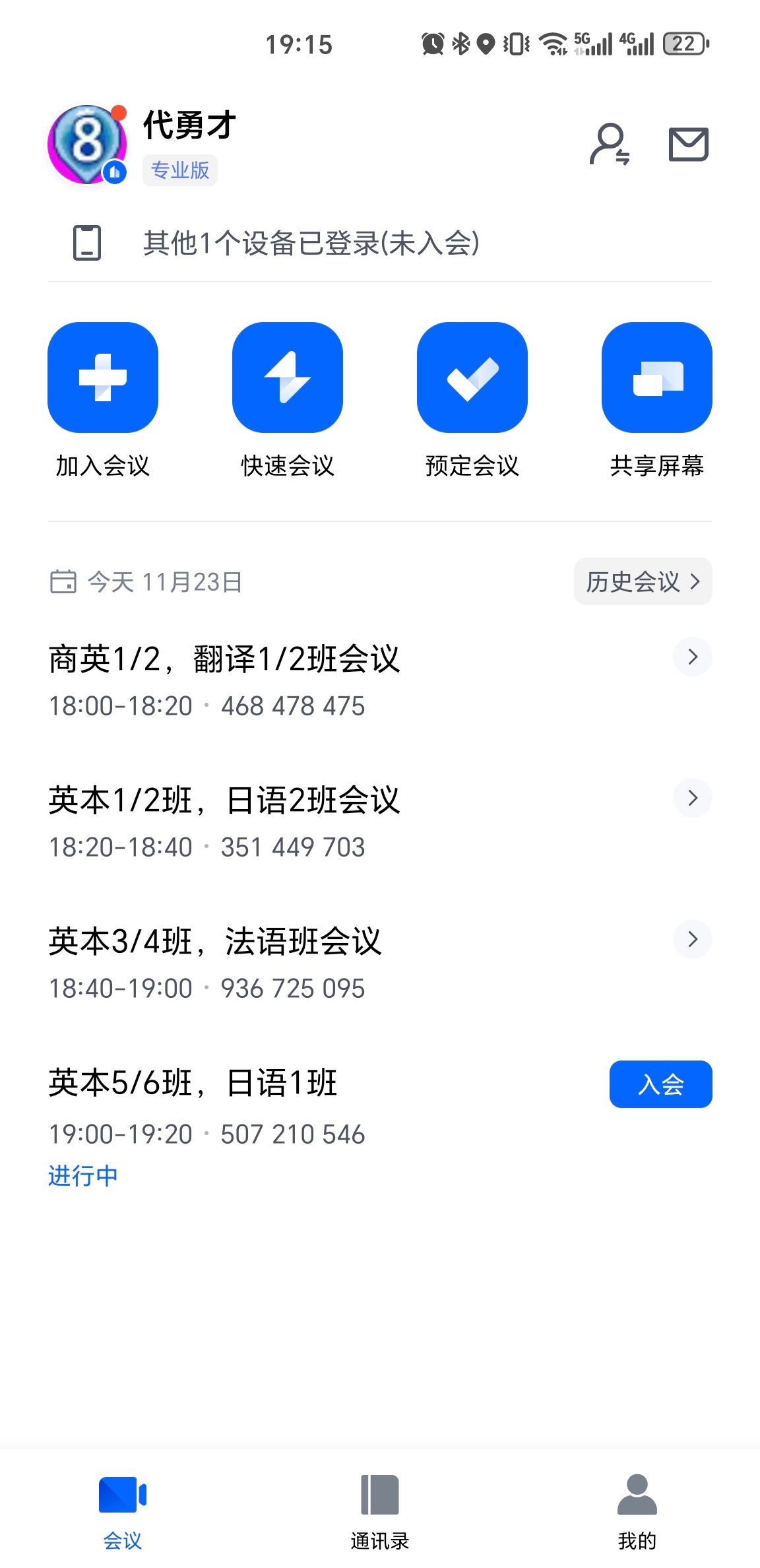The height and width of the screenshot is (1568, 760).
Task: Open the 代勇才 profile avatar
Action: point(87,144)
